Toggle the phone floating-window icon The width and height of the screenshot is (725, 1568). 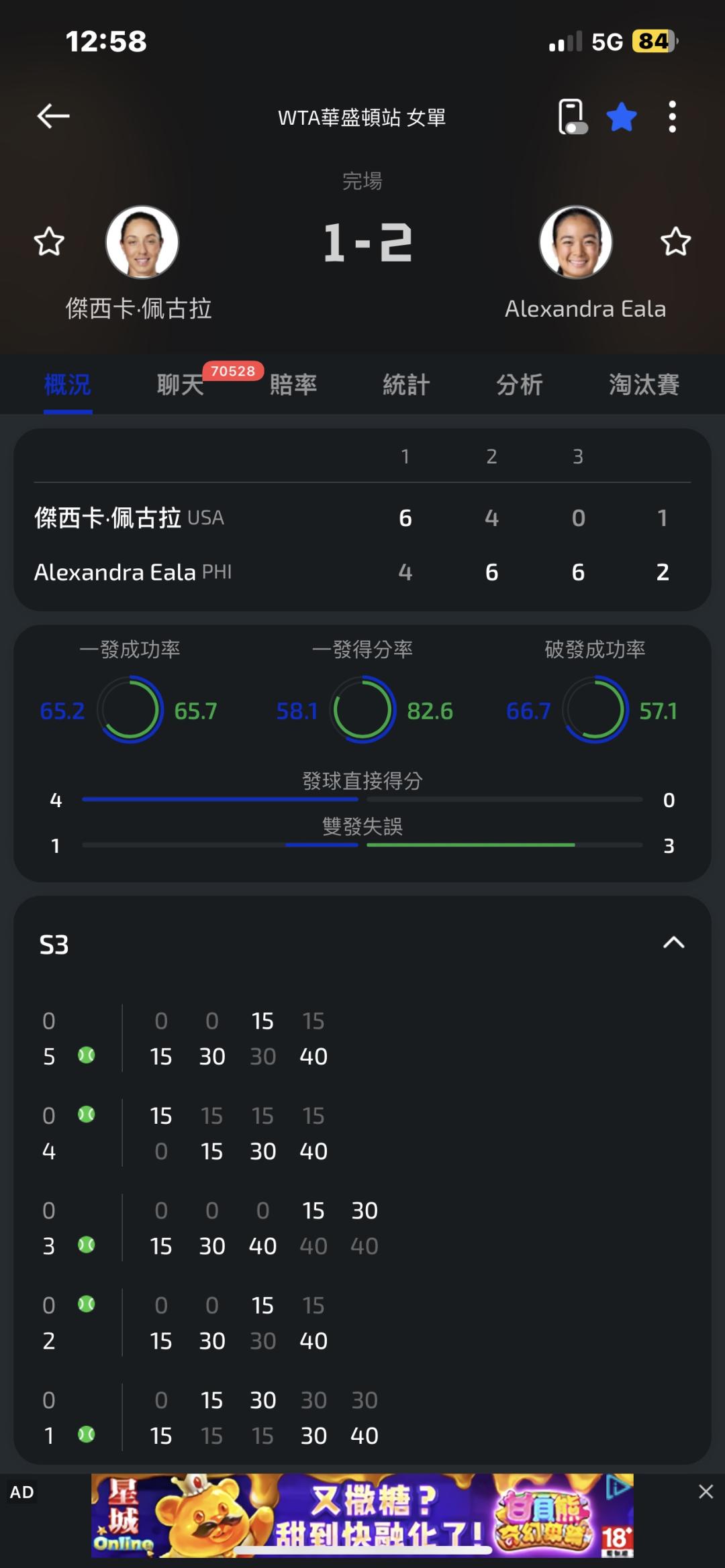pyautogui.click(x=573, y=117)
